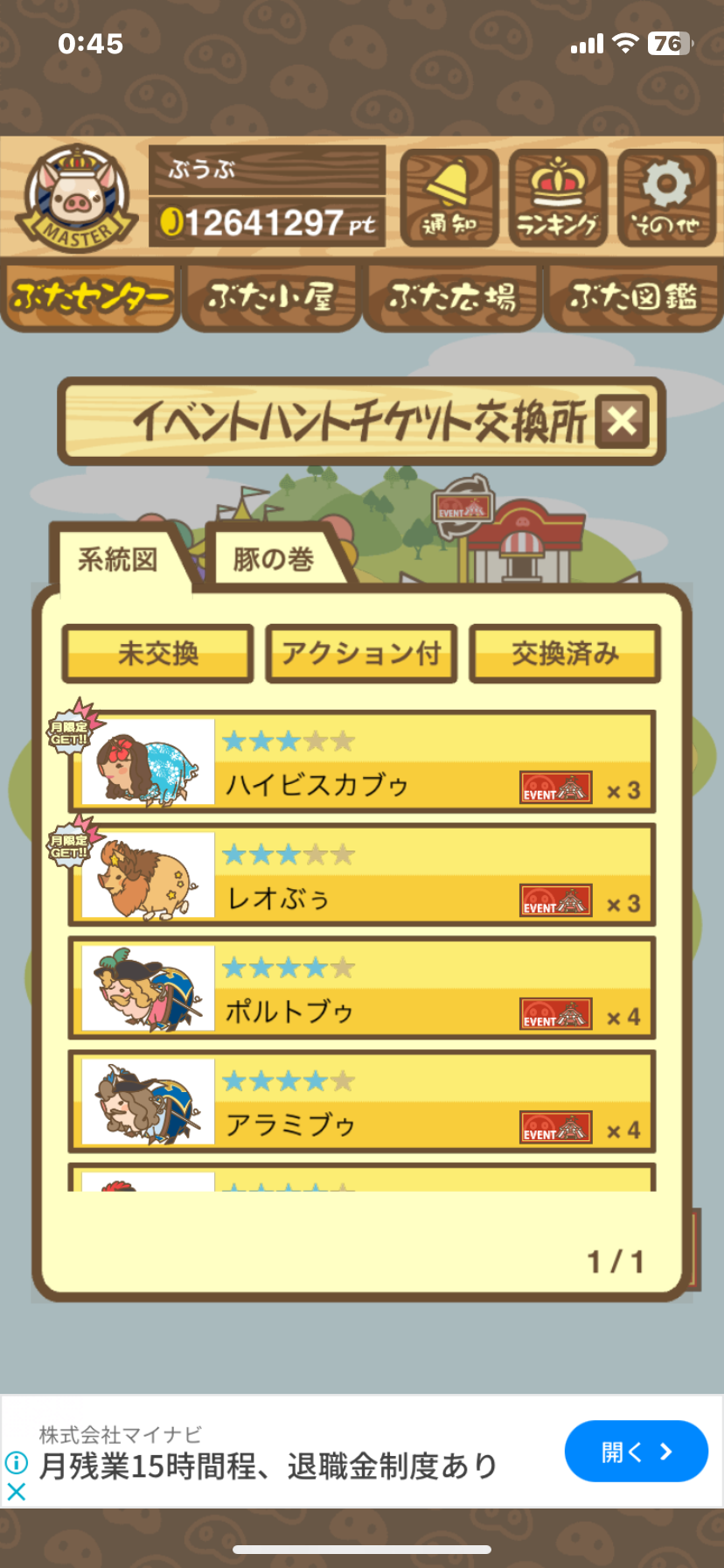This screenshot has height=1568, width=724.
Task: Open the ランキング crown button
Action: 558,199
